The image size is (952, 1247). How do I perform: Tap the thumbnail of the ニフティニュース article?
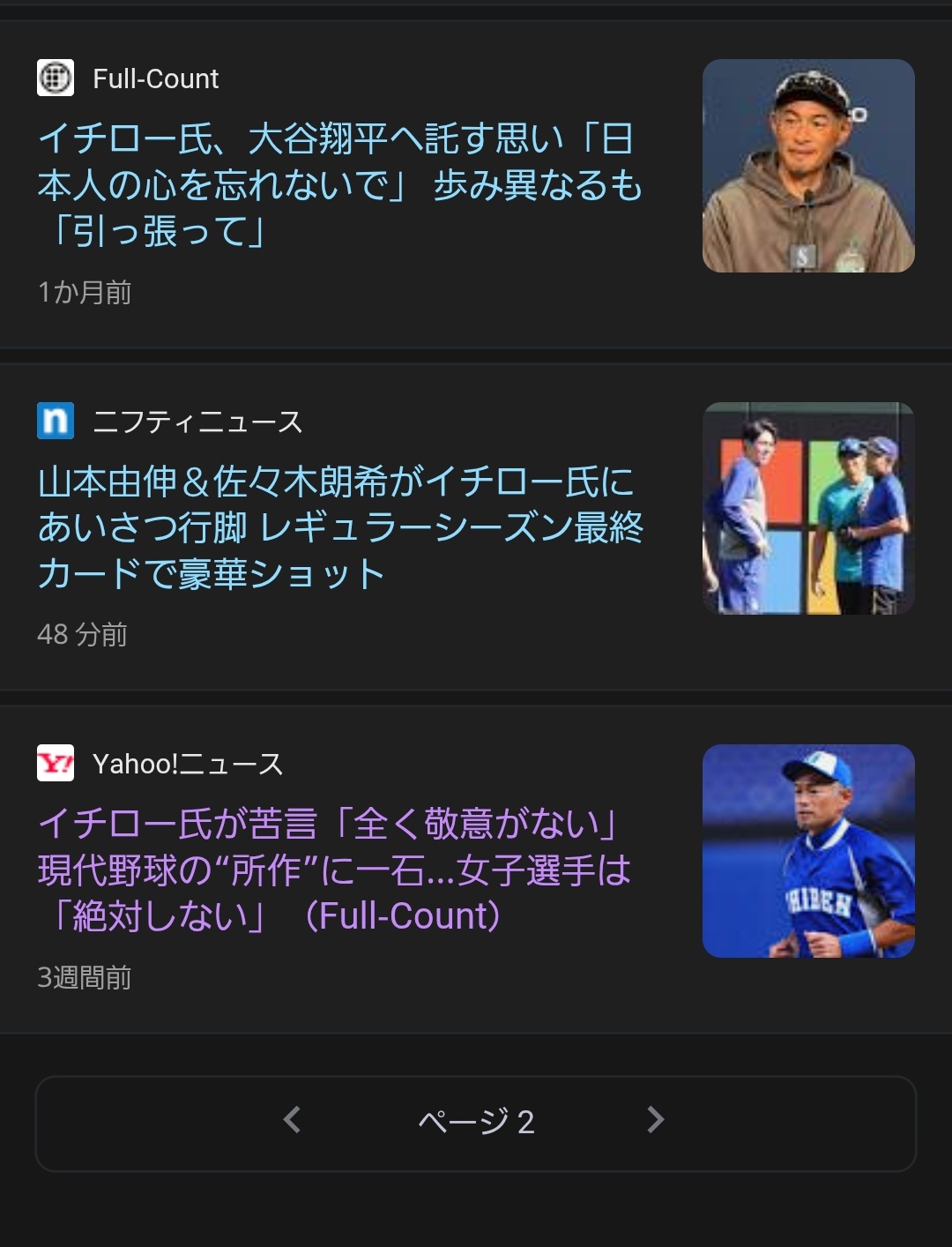[808, 508]
